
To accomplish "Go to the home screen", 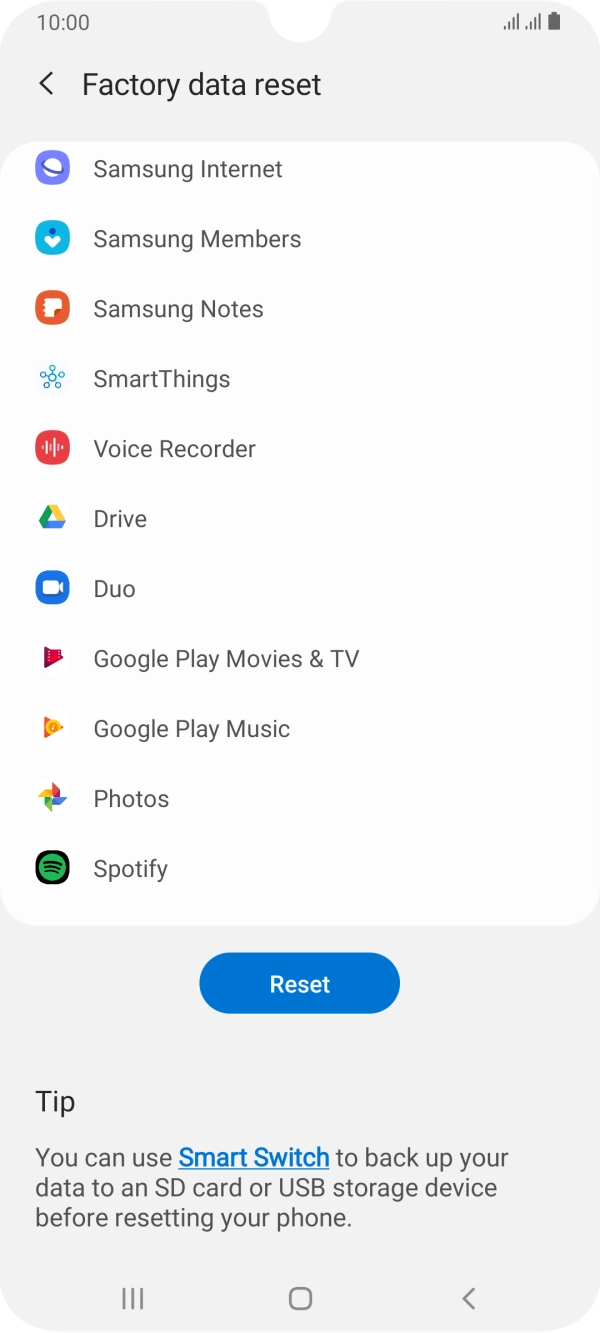I will tap(300, 1298).
